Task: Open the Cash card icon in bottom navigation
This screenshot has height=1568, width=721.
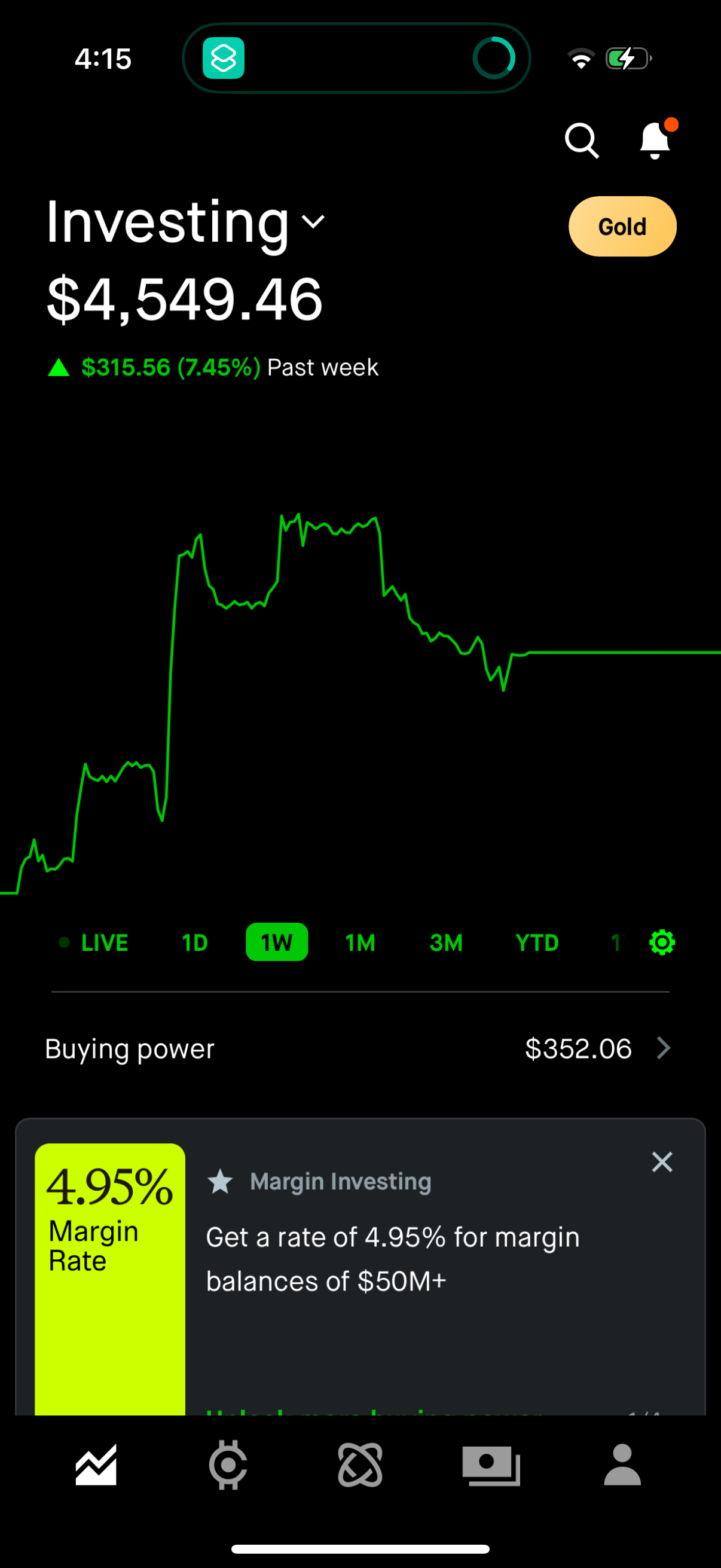Action: click(x=491, y=1467)
